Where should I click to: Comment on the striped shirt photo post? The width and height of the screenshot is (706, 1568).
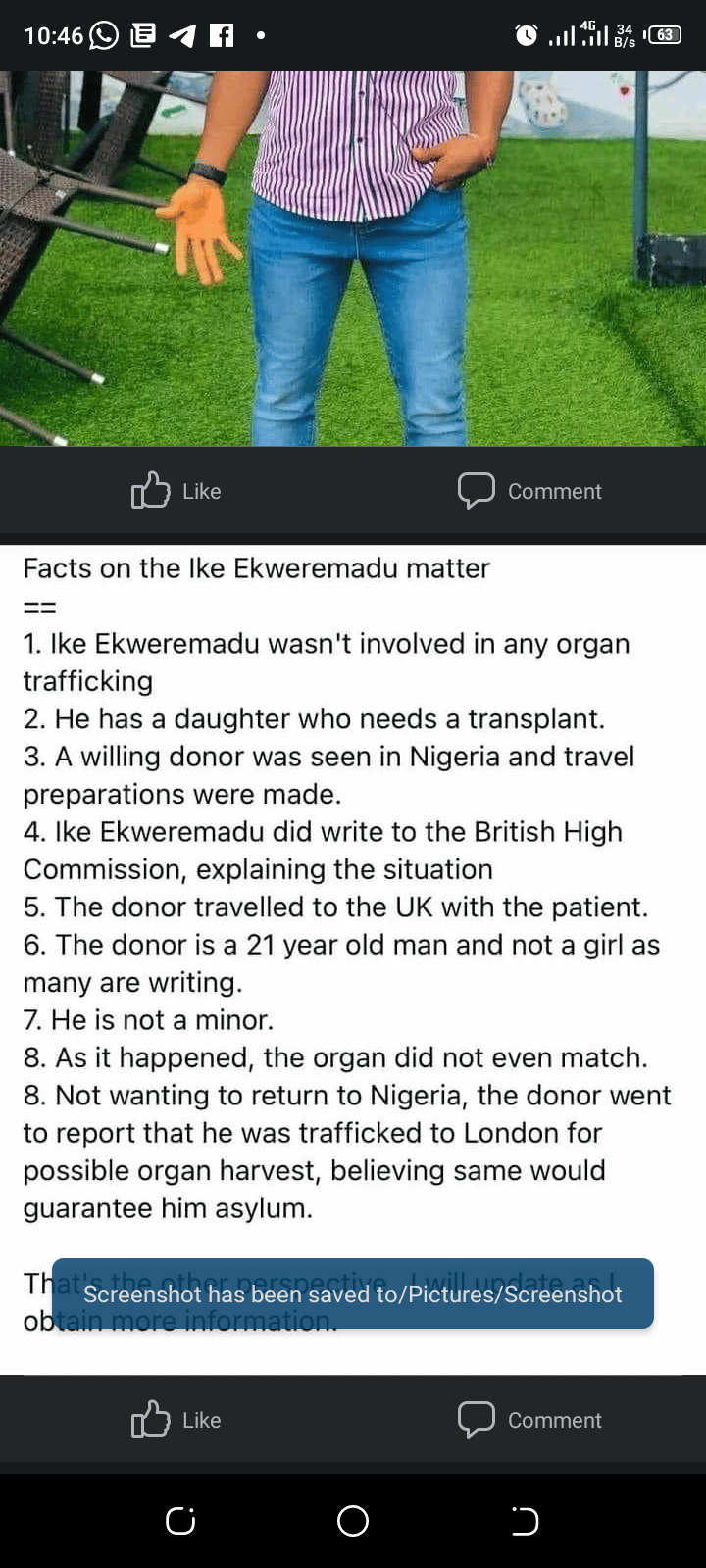coord(529,491)
